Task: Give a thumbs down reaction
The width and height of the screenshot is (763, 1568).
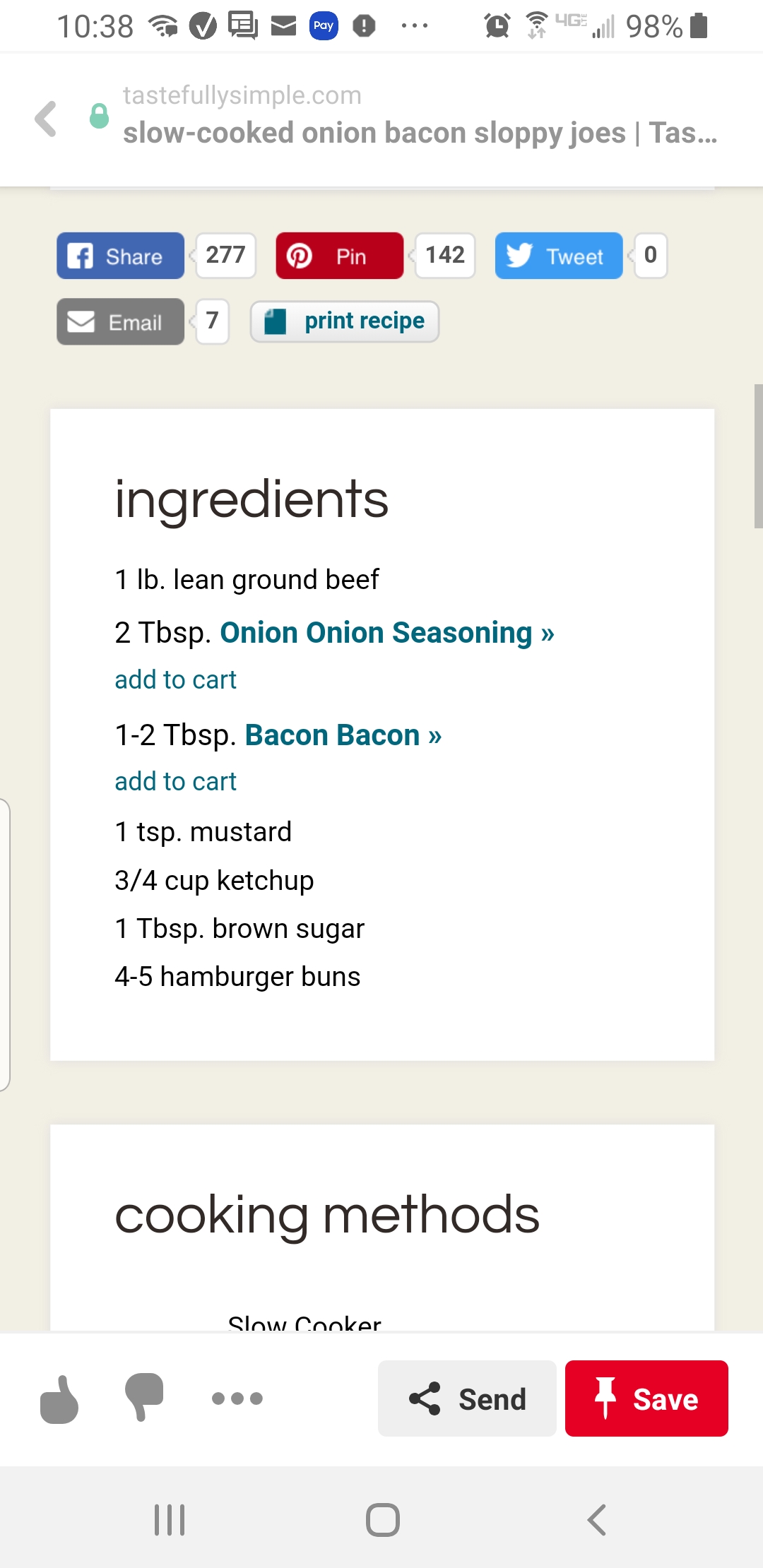Action: [x=144, y=1397]
